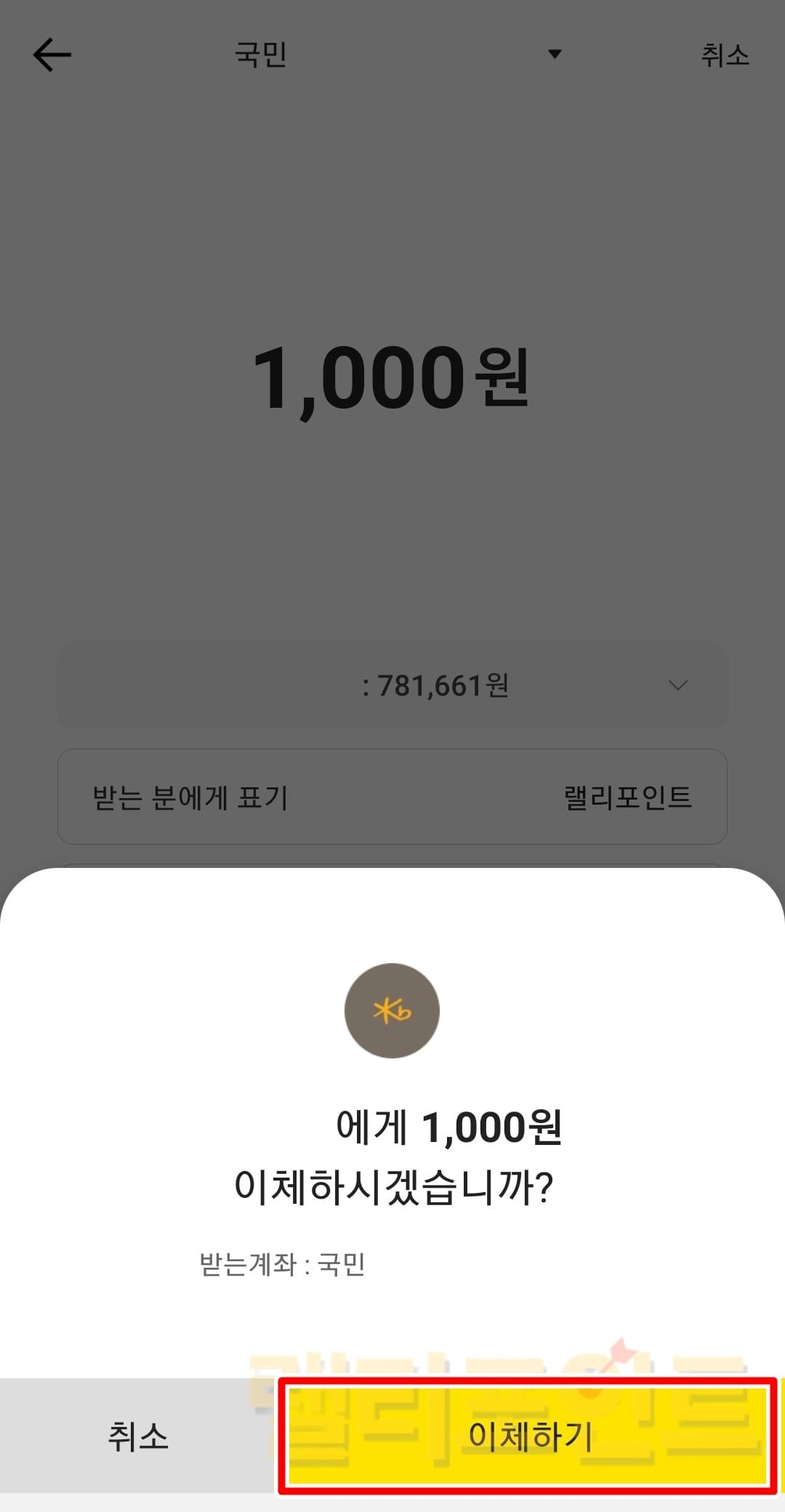Edit the 받는 분에게 표기 field

click(392, 797)
